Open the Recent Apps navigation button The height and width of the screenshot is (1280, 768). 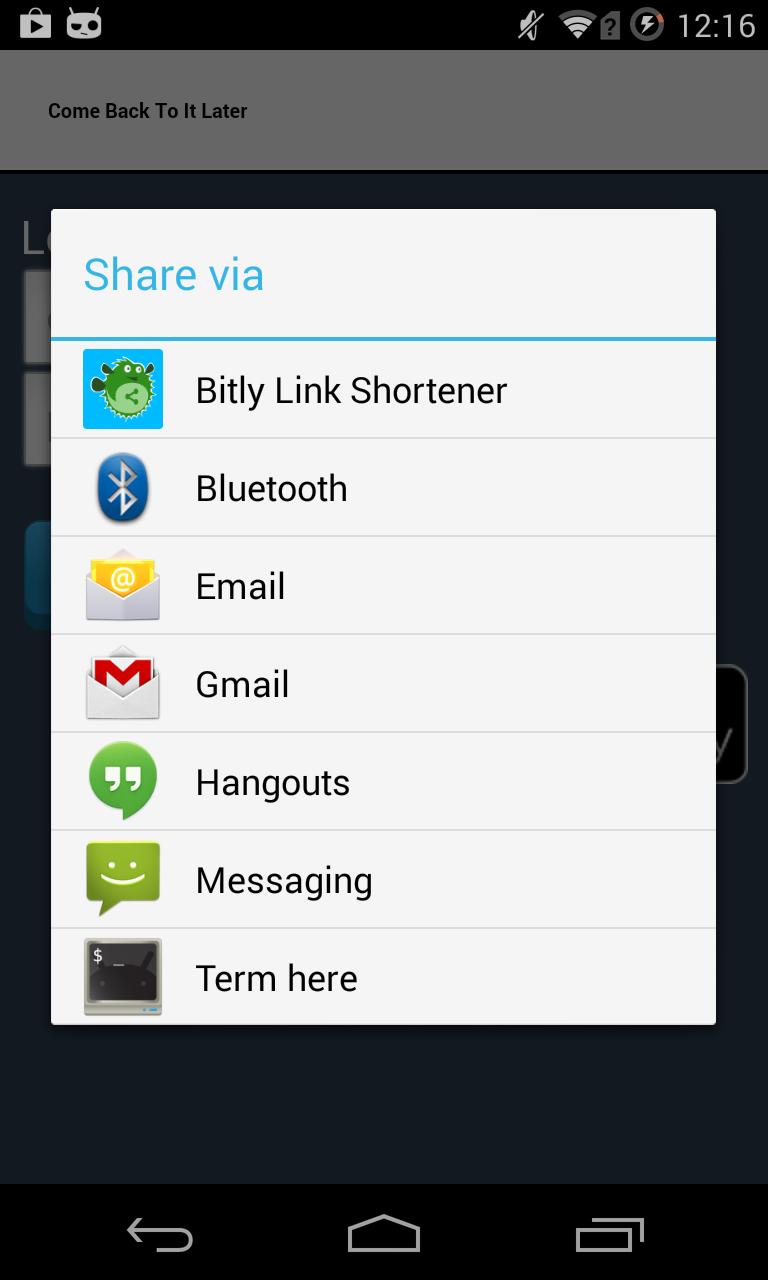tap(609, 1234)
